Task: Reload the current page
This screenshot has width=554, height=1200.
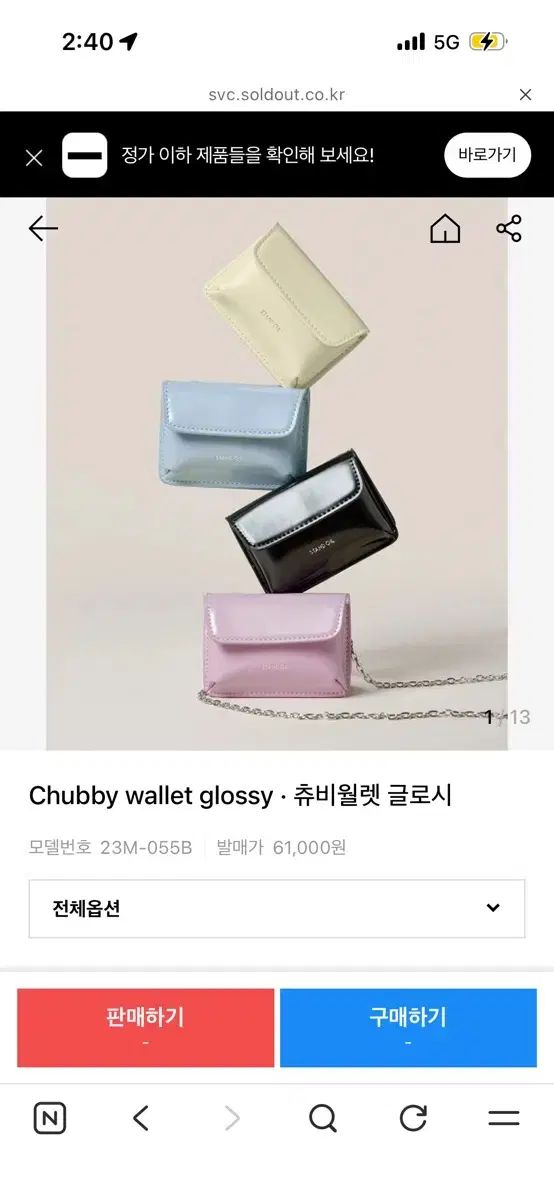Action: click(413, 1118)
